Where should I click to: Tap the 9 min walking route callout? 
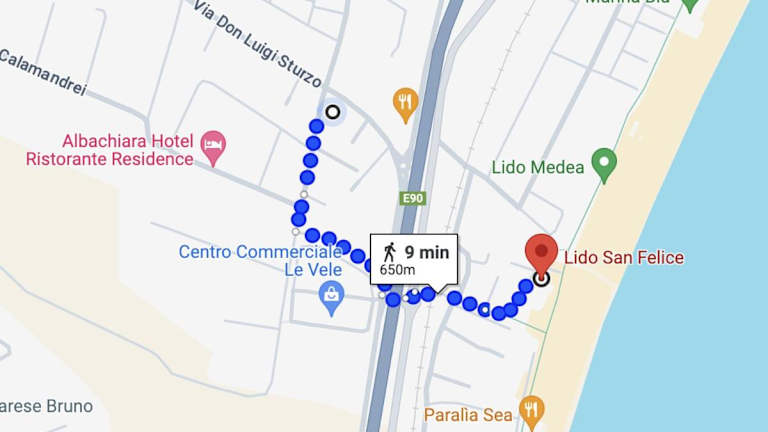(414, 260)
